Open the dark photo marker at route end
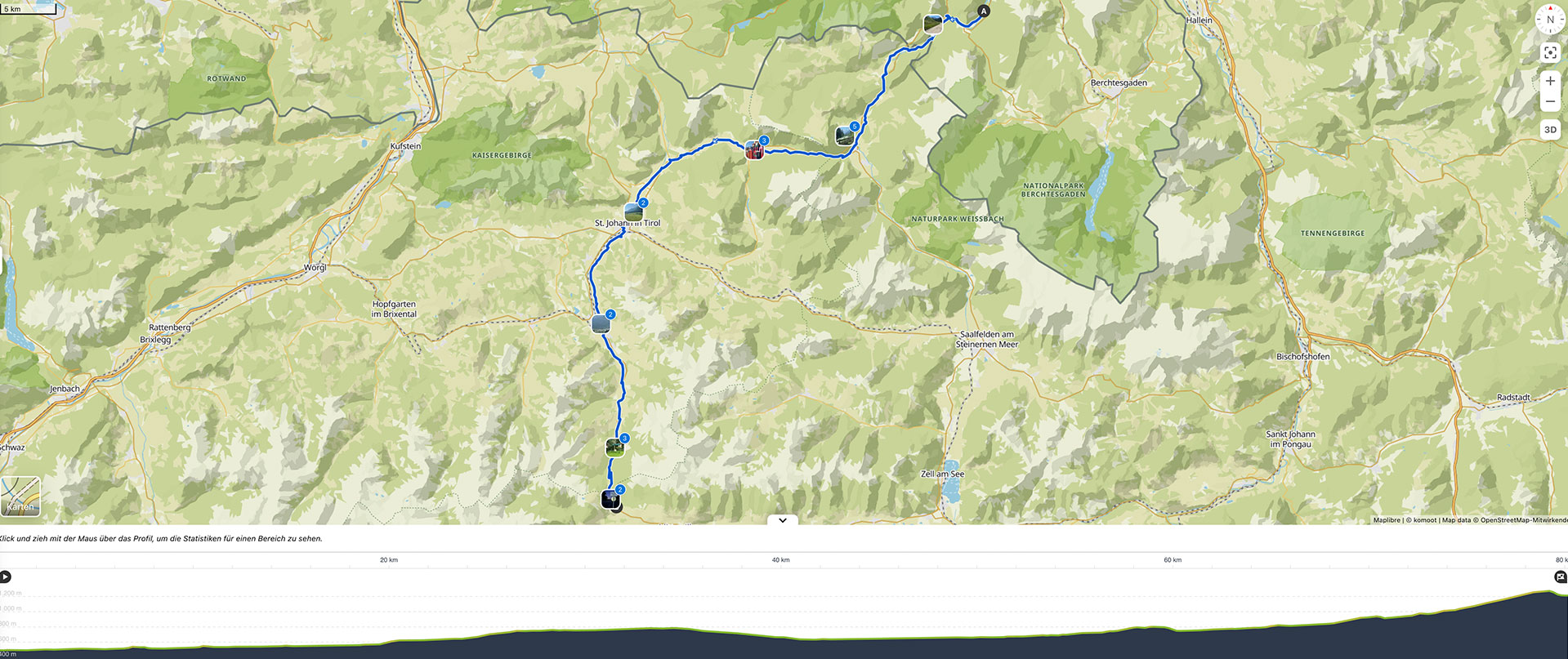 coord(610,498)
